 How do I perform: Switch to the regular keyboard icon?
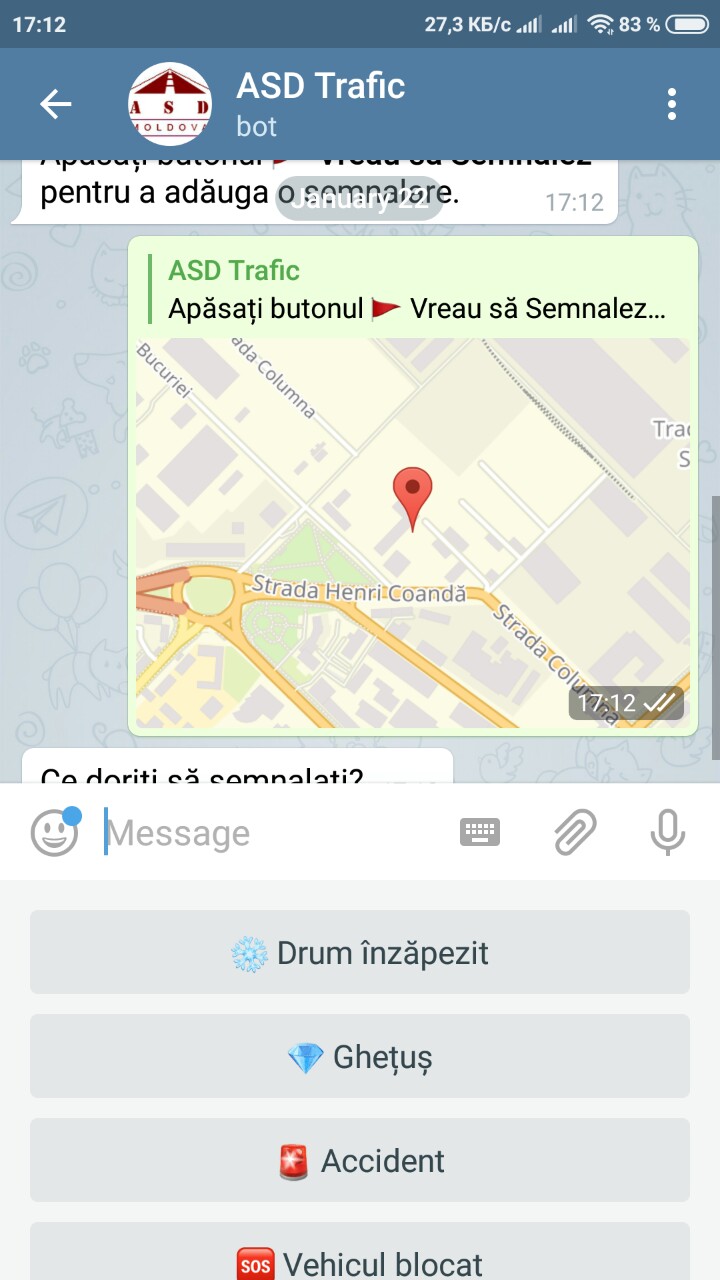[480, 832]
